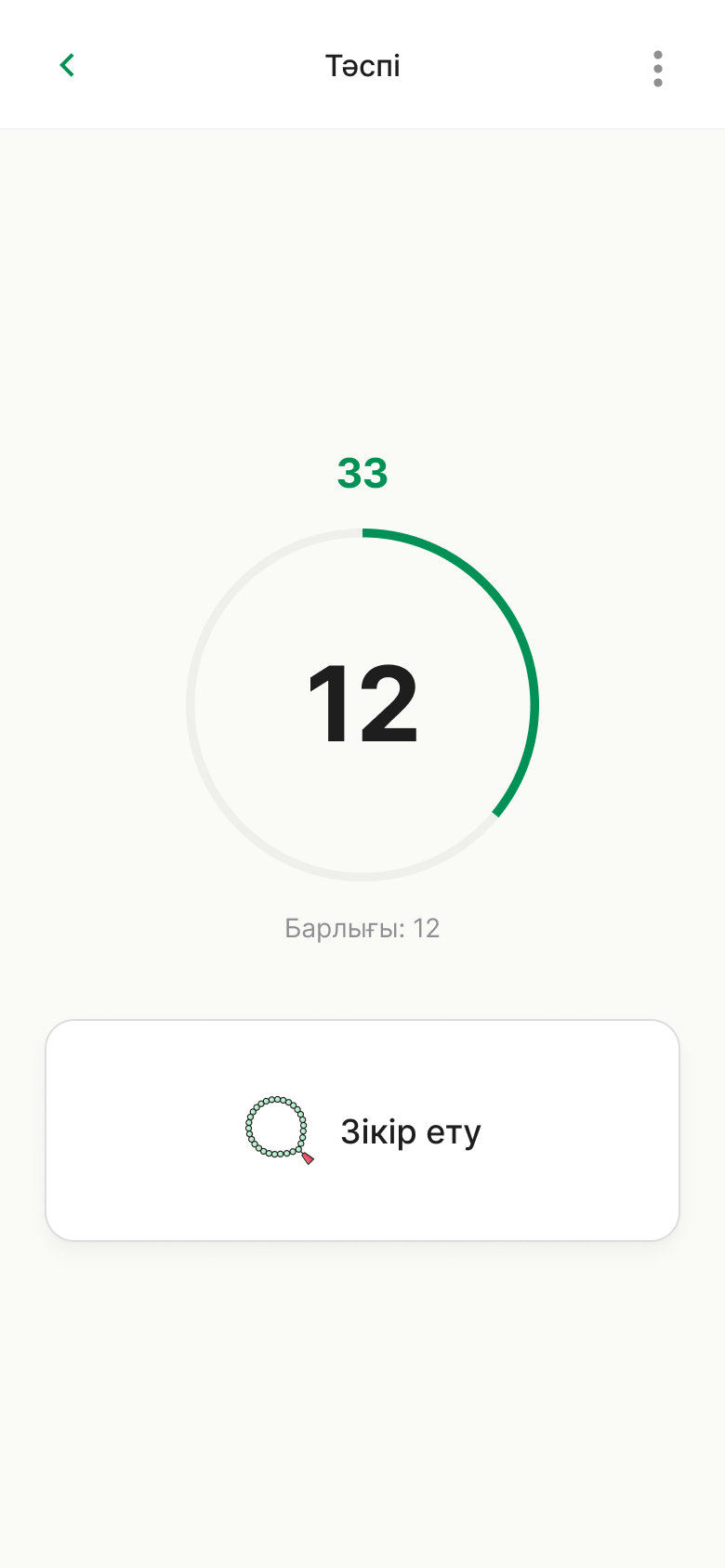Open settings via the vertical dots menu
This screenshot has height=1568, width=725.
tap(657, 68)
